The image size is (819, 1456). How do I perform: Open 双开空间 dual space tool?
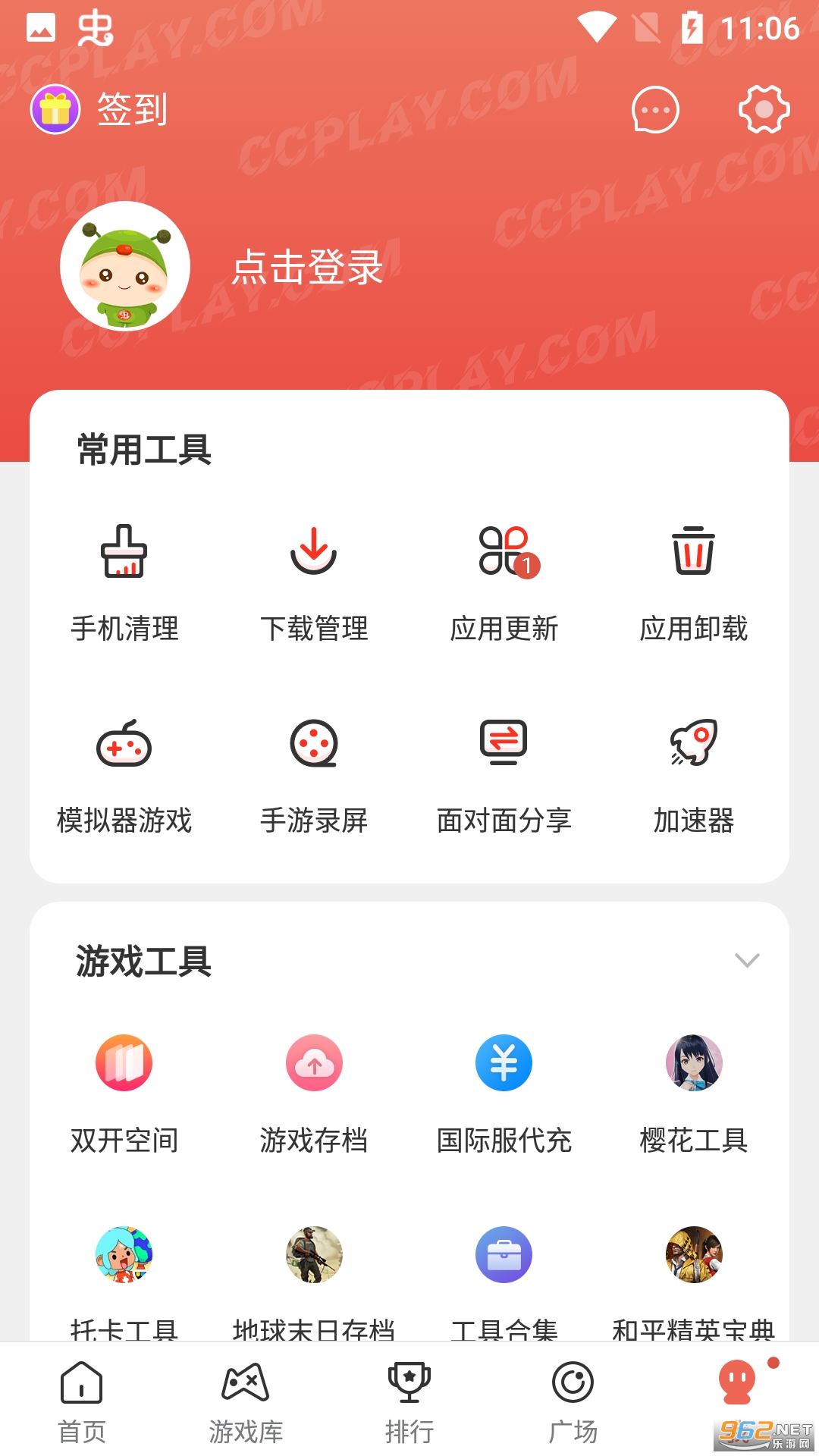point(124,1094)
